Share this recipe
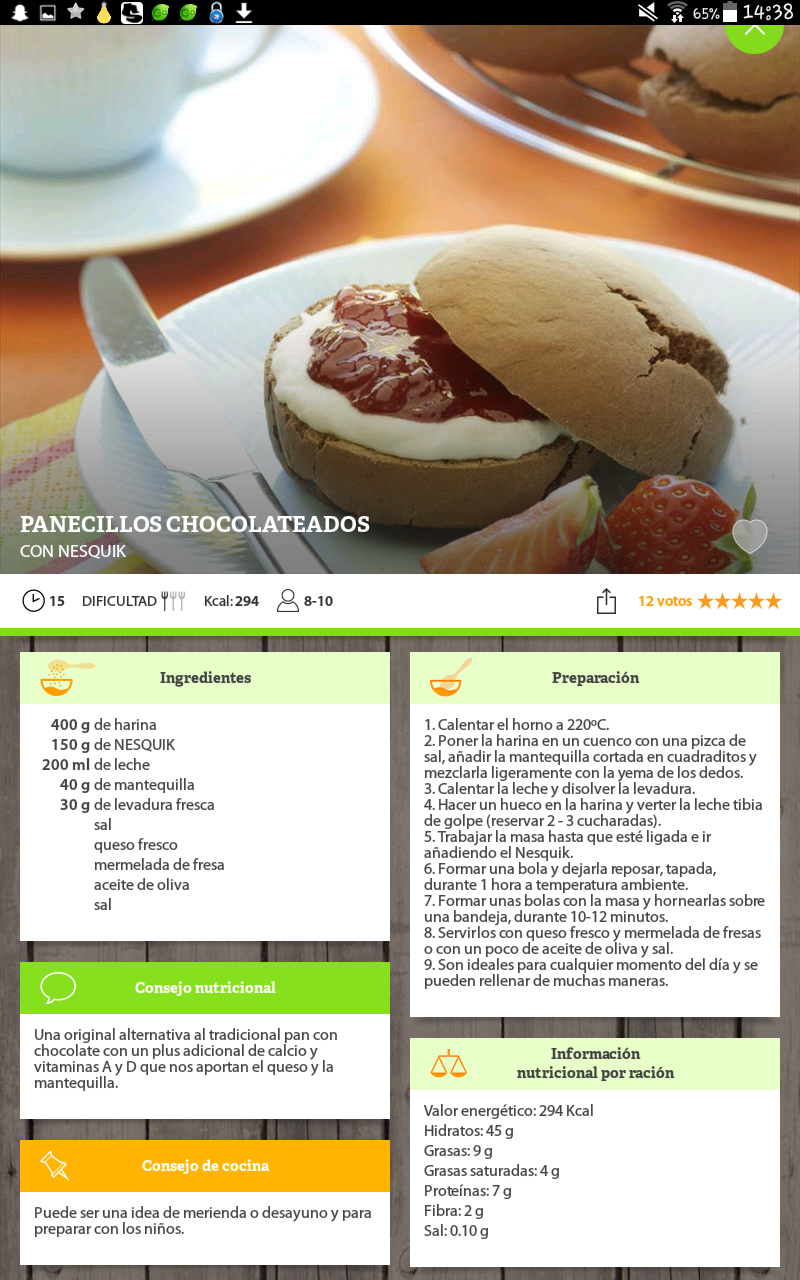Viewport: 800px width, 1280px height. coord(606,601)
